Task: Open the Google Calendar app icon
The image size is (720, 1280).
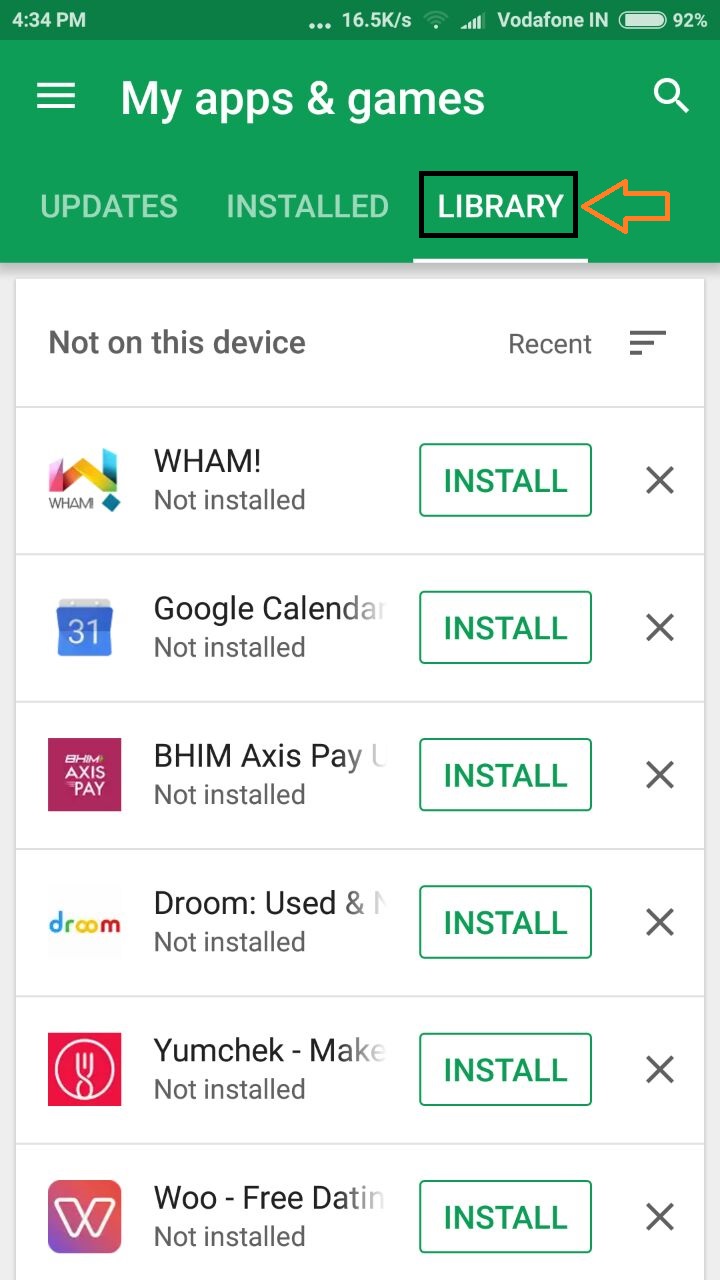Action: tap(85, 627)
